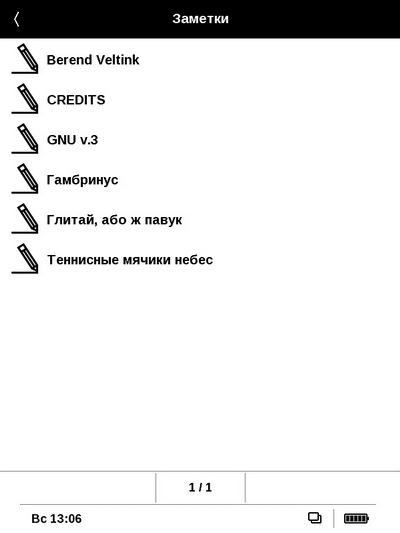Open the GNU v.3 note
400x533 pixels.
200,140
